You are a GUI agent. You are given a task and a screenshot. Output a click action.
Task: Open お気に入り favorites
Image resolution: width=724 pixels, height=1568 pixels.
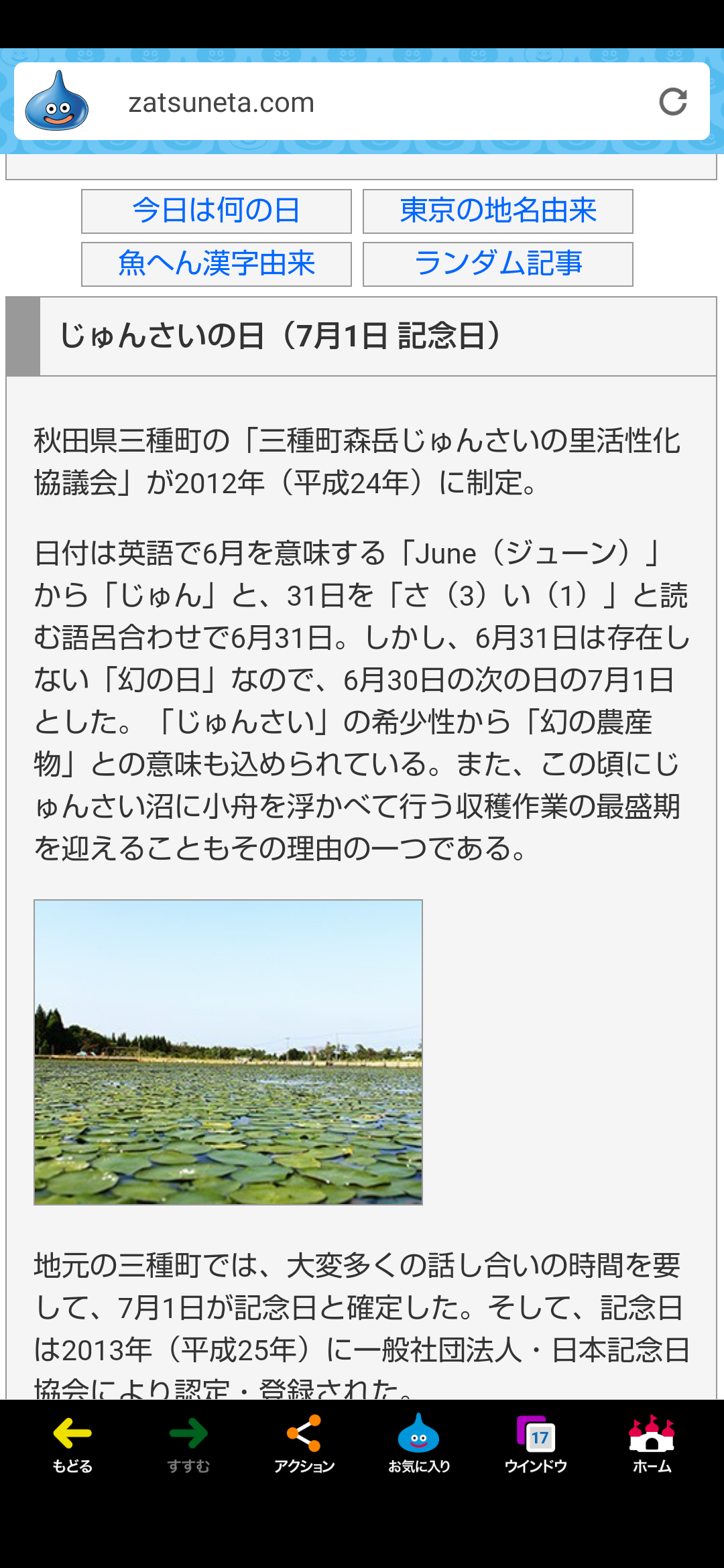[x=419, y=1445]
